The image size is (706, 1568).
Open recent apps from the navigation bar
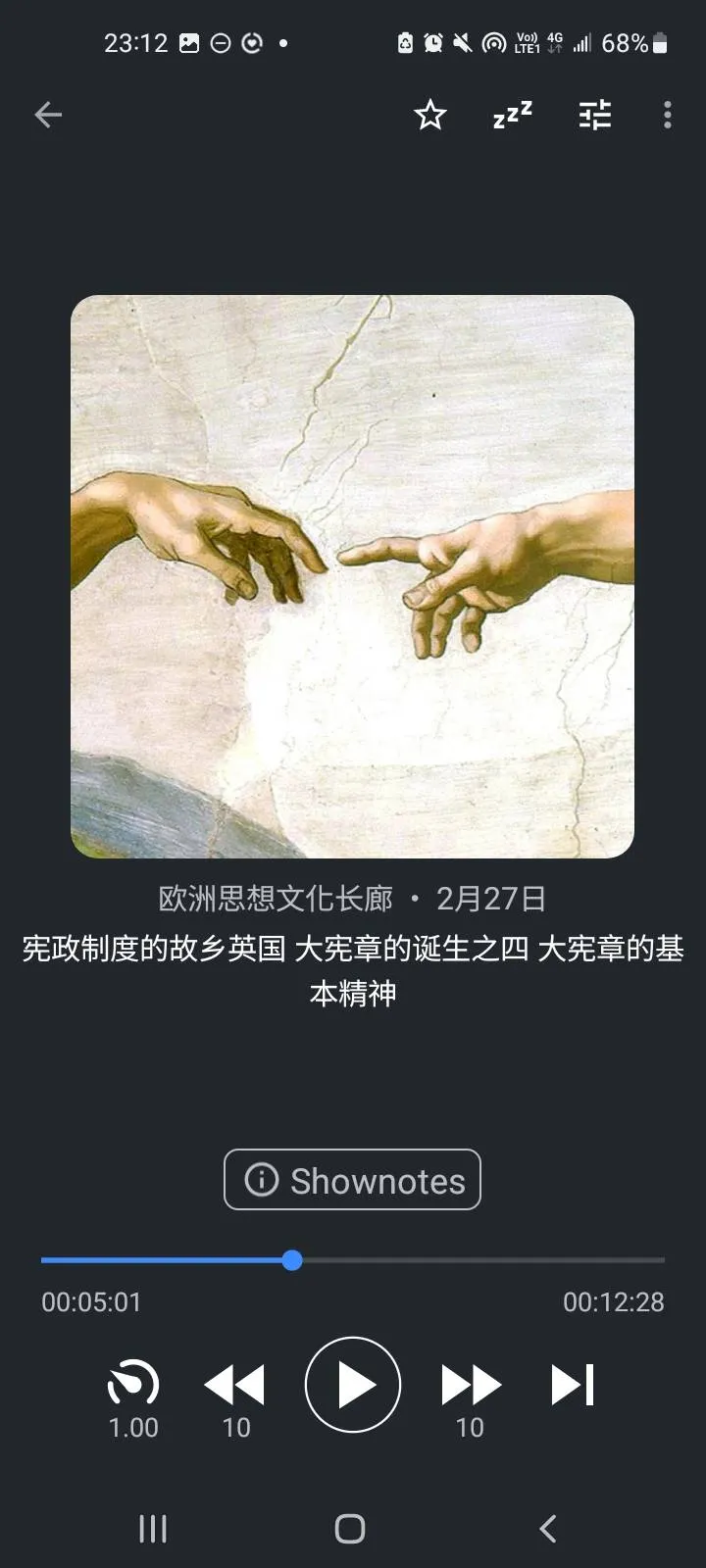[153, 1528]
